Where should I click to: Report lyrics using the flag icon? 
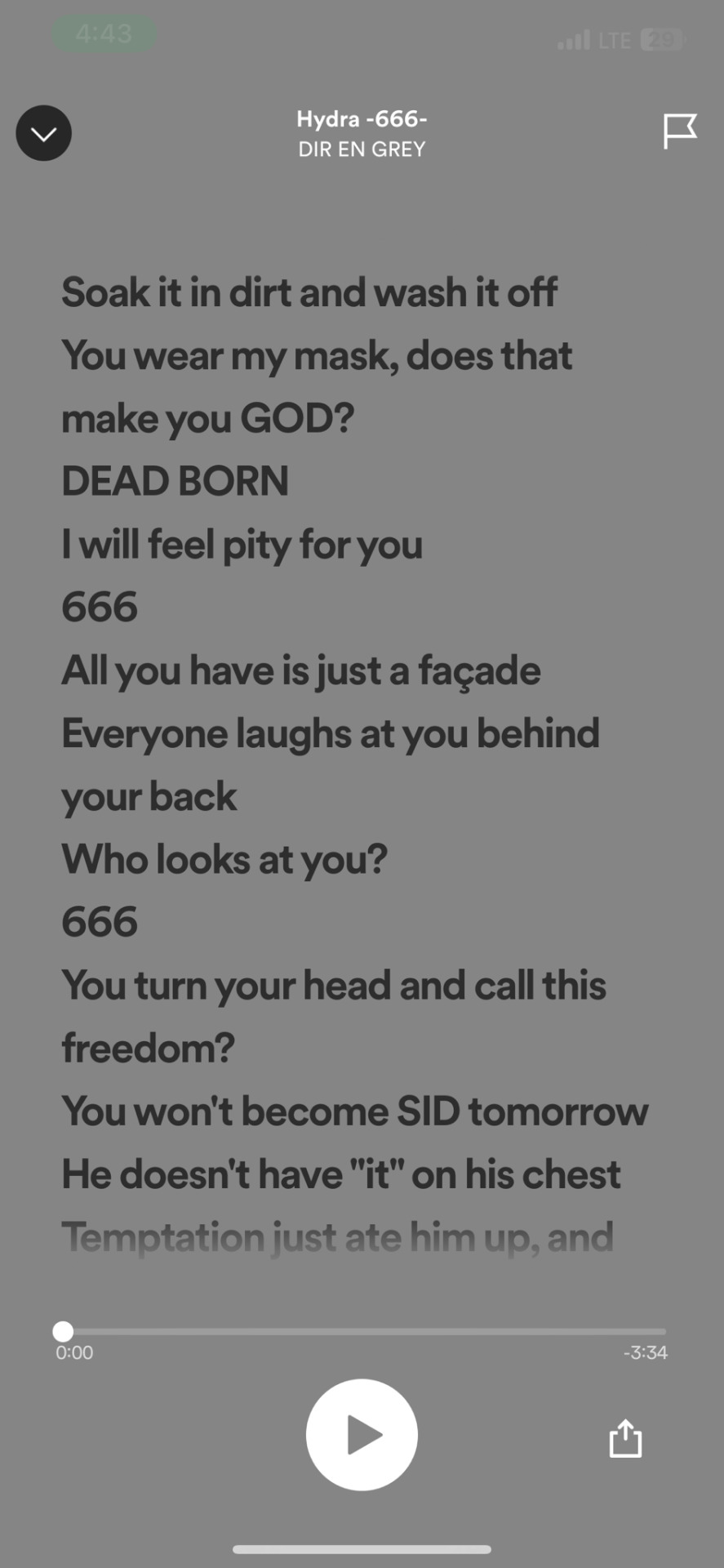[x=679, y=131]
